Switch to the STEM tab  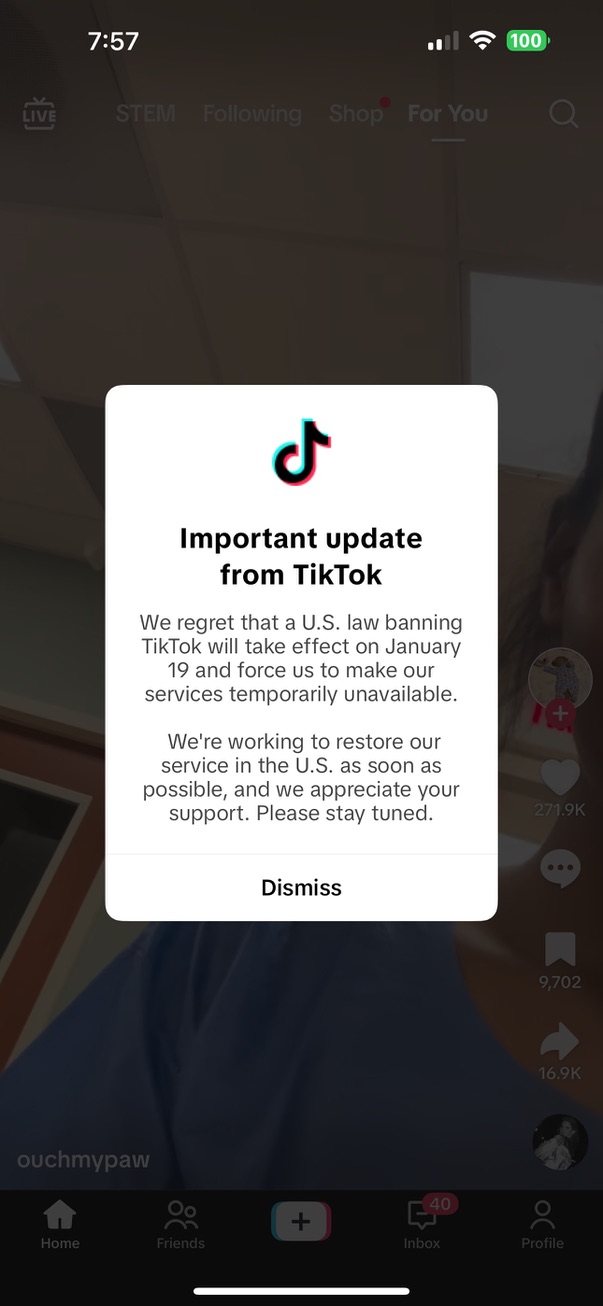point(145,114)
